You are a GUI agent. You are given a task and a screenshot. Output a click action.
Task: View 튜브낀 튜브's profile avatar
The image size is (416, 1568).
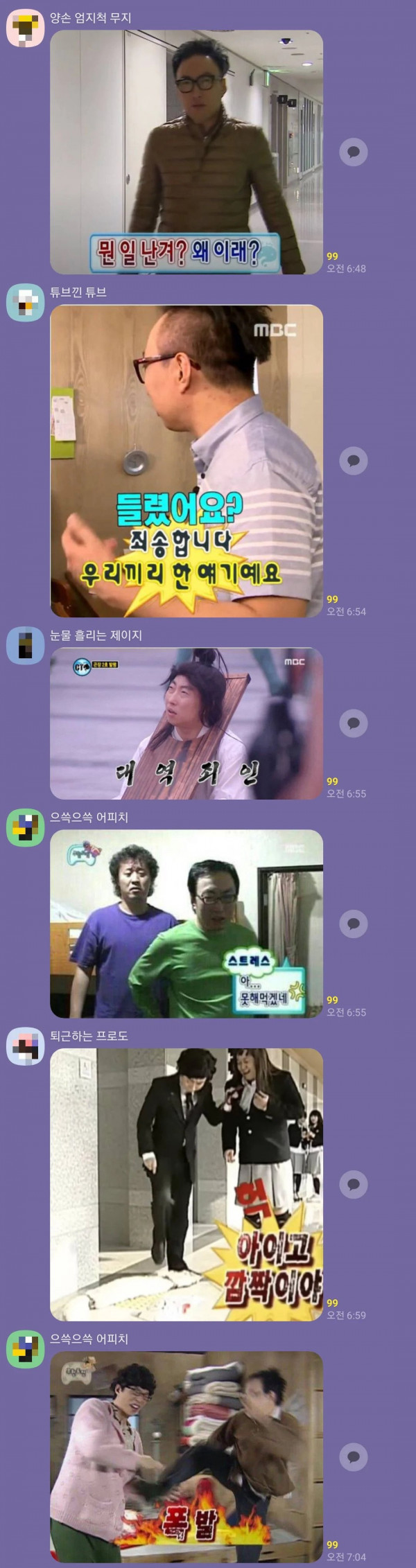coord(26,302)
